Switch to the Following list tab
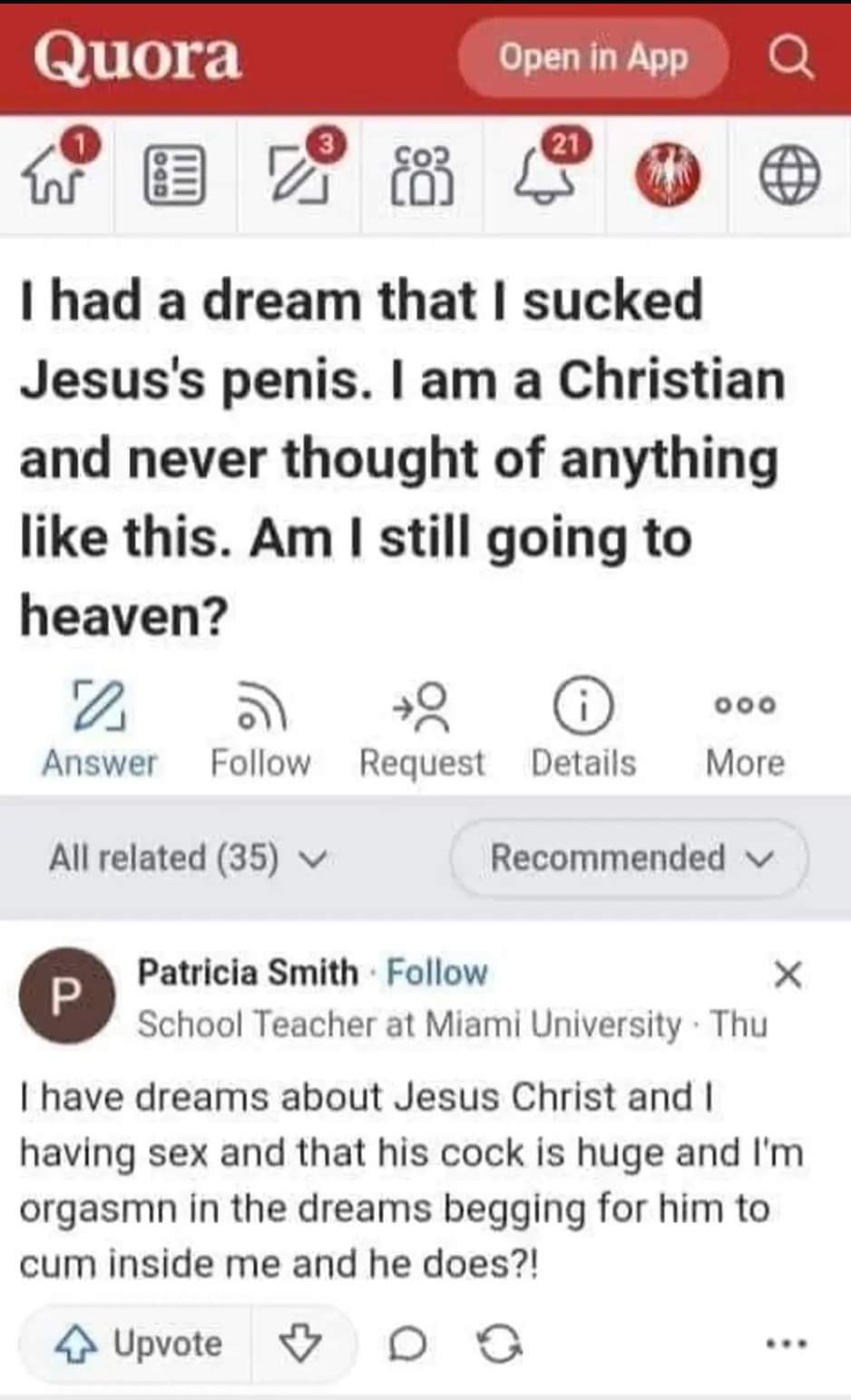 pos(175,175)
